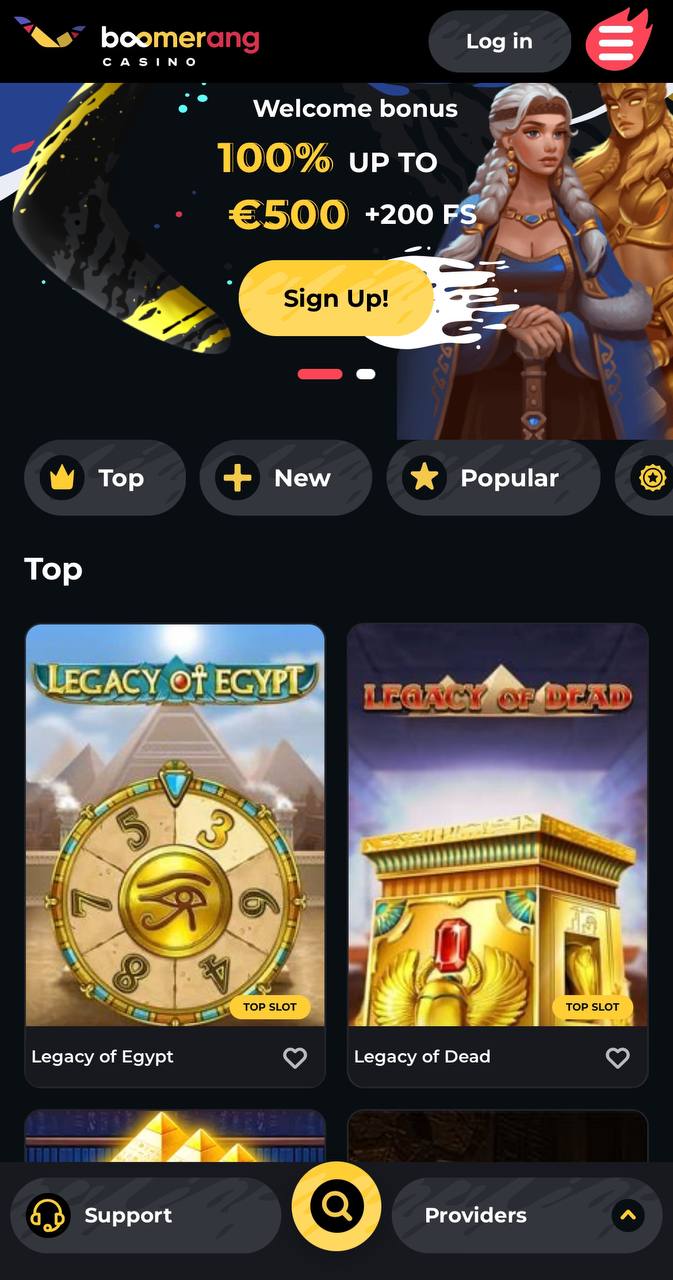Select the Top games chip
Viewport: 673px width, 1280px height.
point(105,478)
